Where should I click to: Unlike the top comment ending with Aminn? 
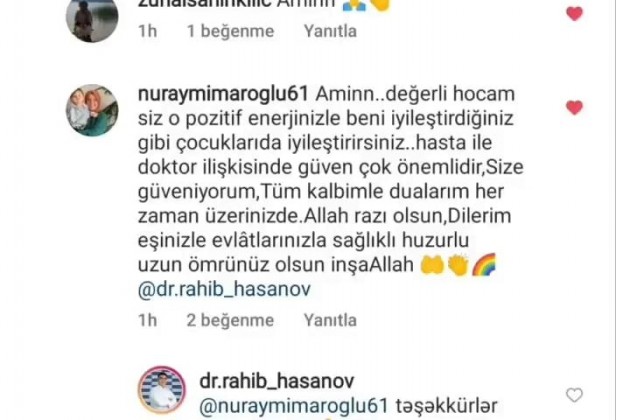574,13
